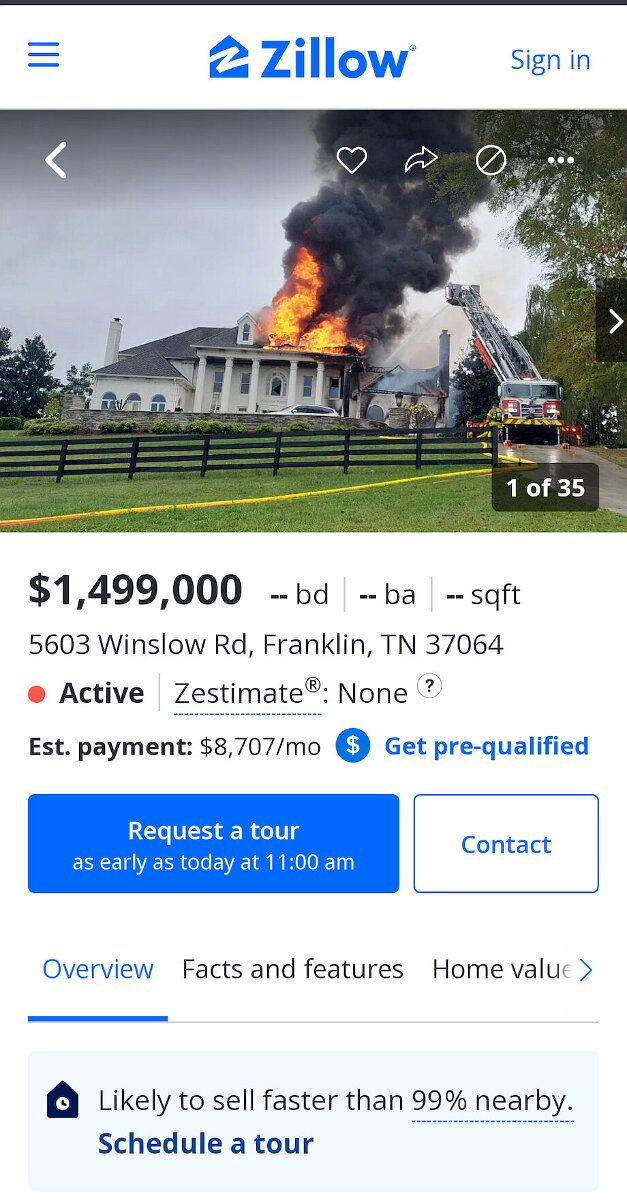Screen dimensions: 627x1200
Task: Open Zestimate explanation link
Action: point(247,693)
